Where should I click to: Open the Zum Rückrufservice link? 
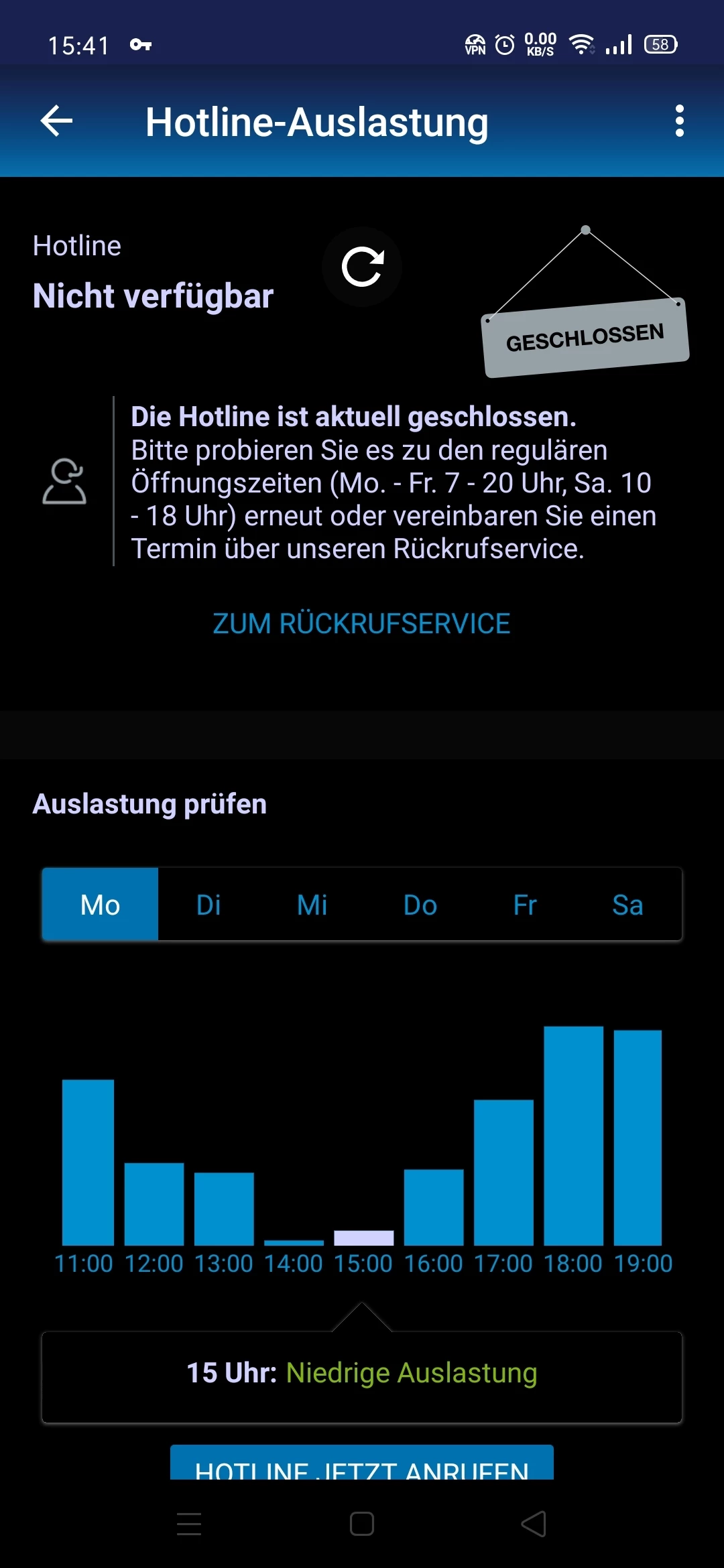pyautogui.click(x=361, y=623)
